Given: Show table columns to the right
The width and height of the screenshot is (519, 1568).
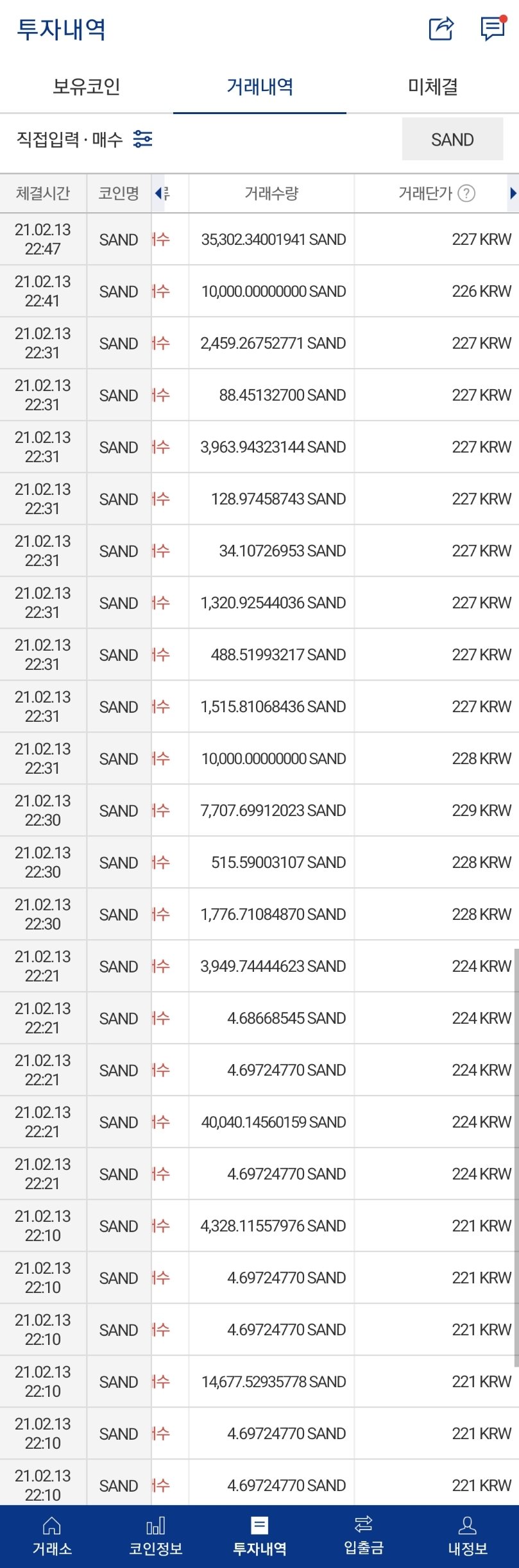Looking at the screenshot, I should point(513,193).
